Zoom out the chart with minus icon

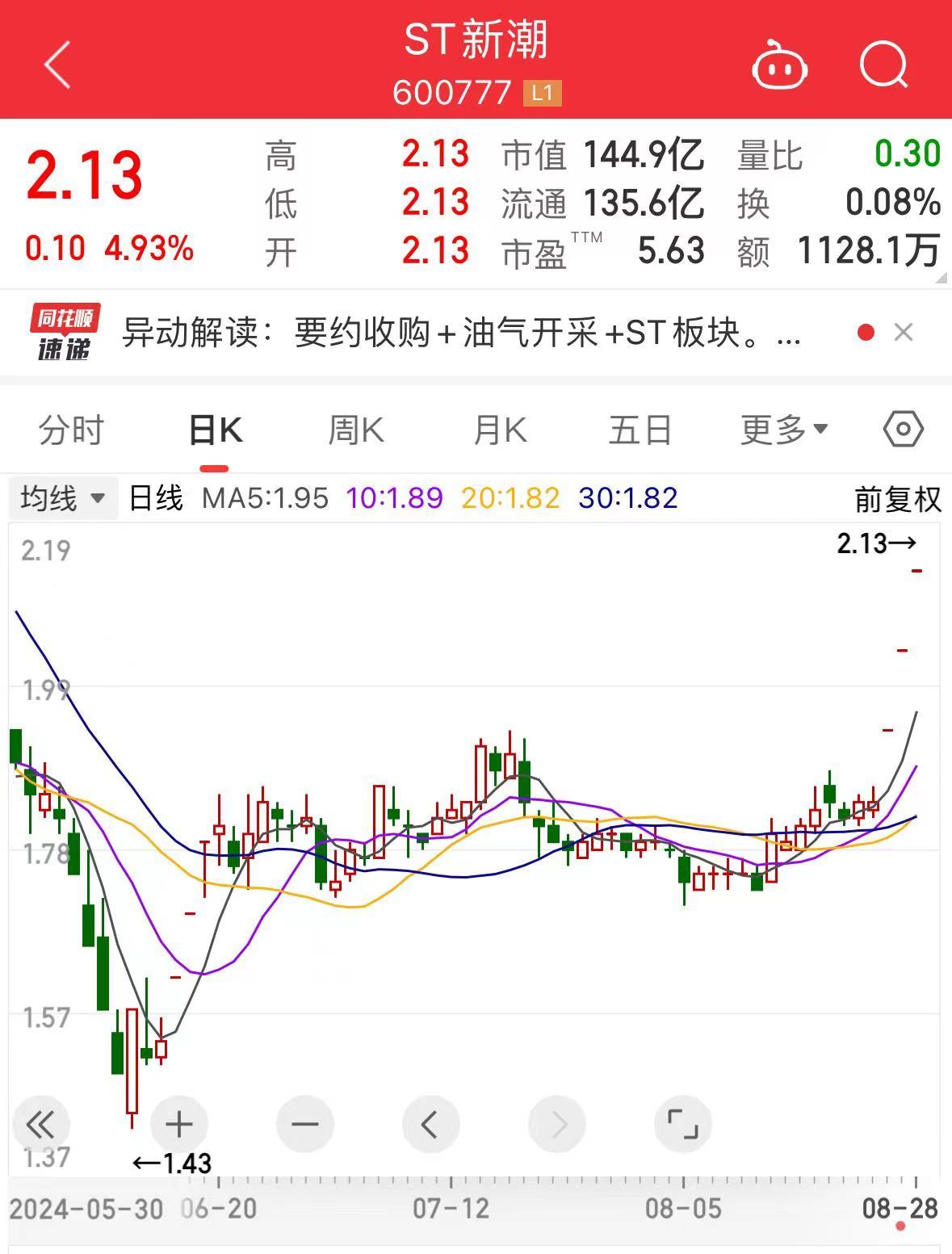pyautogui.click(x=305, y=1123)
